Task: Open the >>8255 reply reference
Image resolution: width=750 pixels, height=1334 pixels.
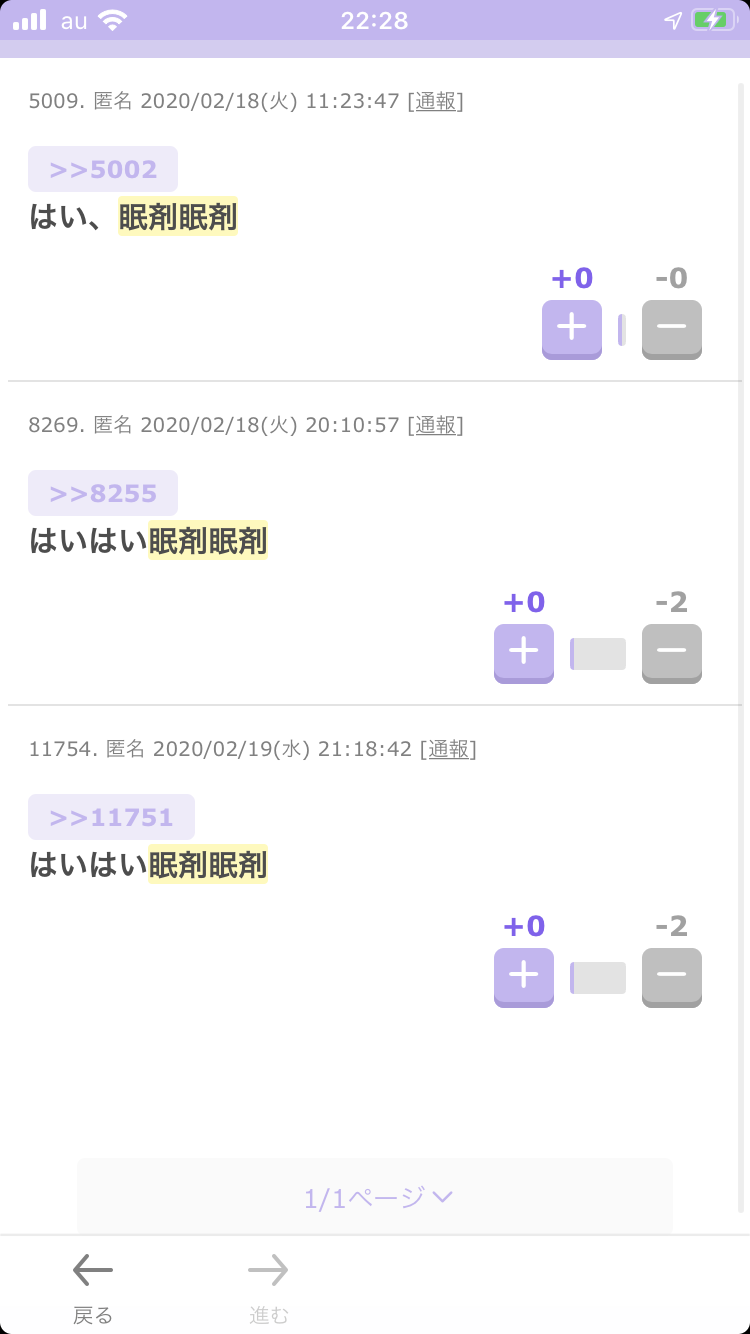Action: coord(103,493)
